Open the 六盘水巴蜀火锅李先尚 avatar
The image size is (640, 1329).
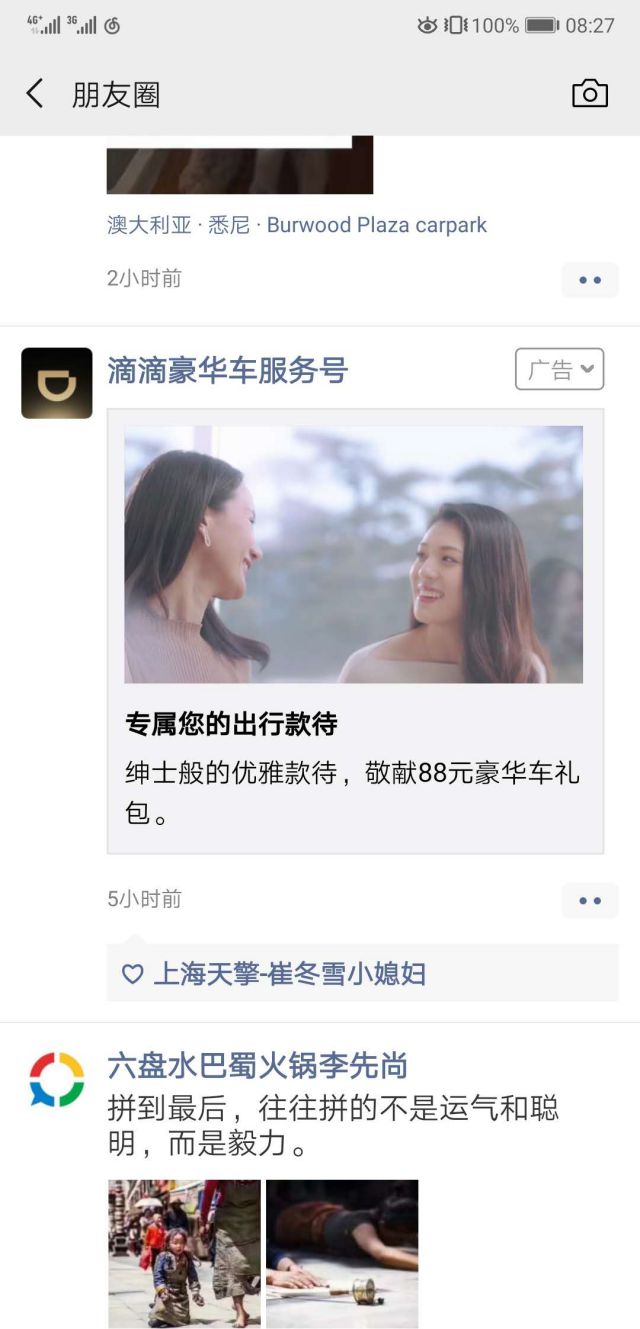(57, 1080)
